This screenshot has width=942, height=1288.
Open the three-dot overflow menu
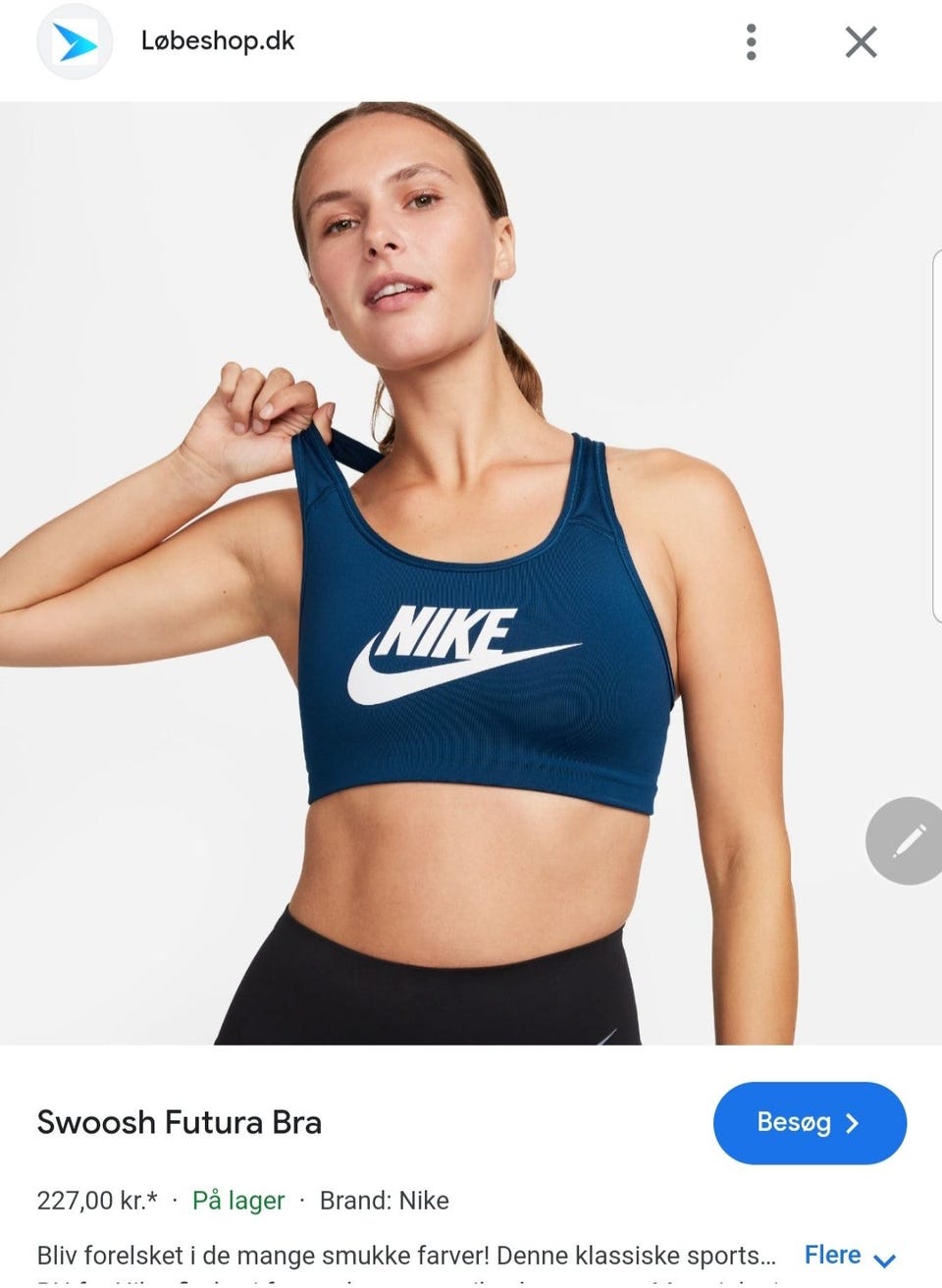(751, 42)
